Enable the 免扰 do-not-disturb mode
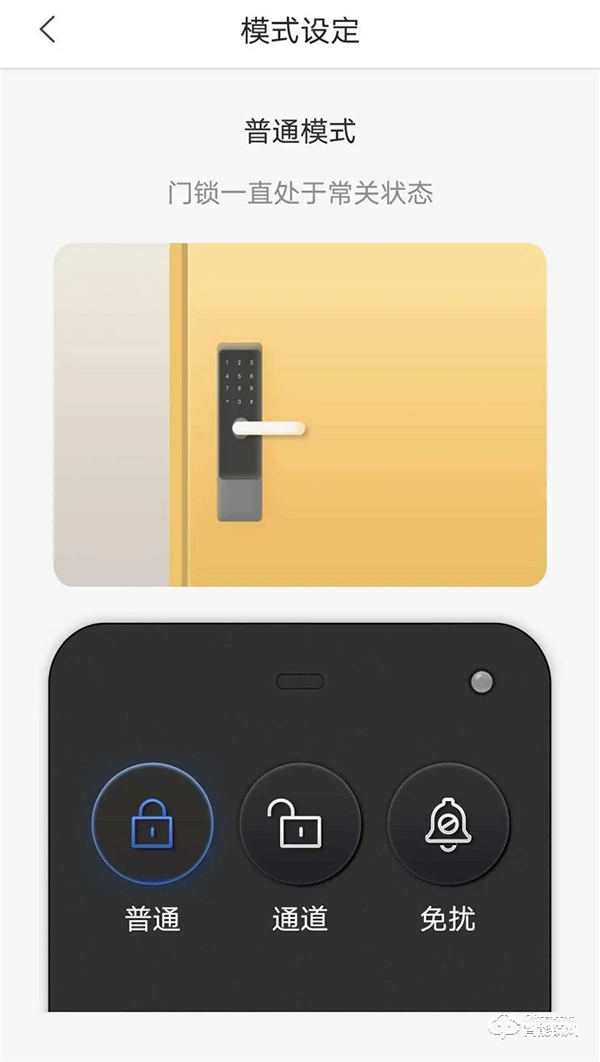600x1062 pixels. click(x=448, y=826)
